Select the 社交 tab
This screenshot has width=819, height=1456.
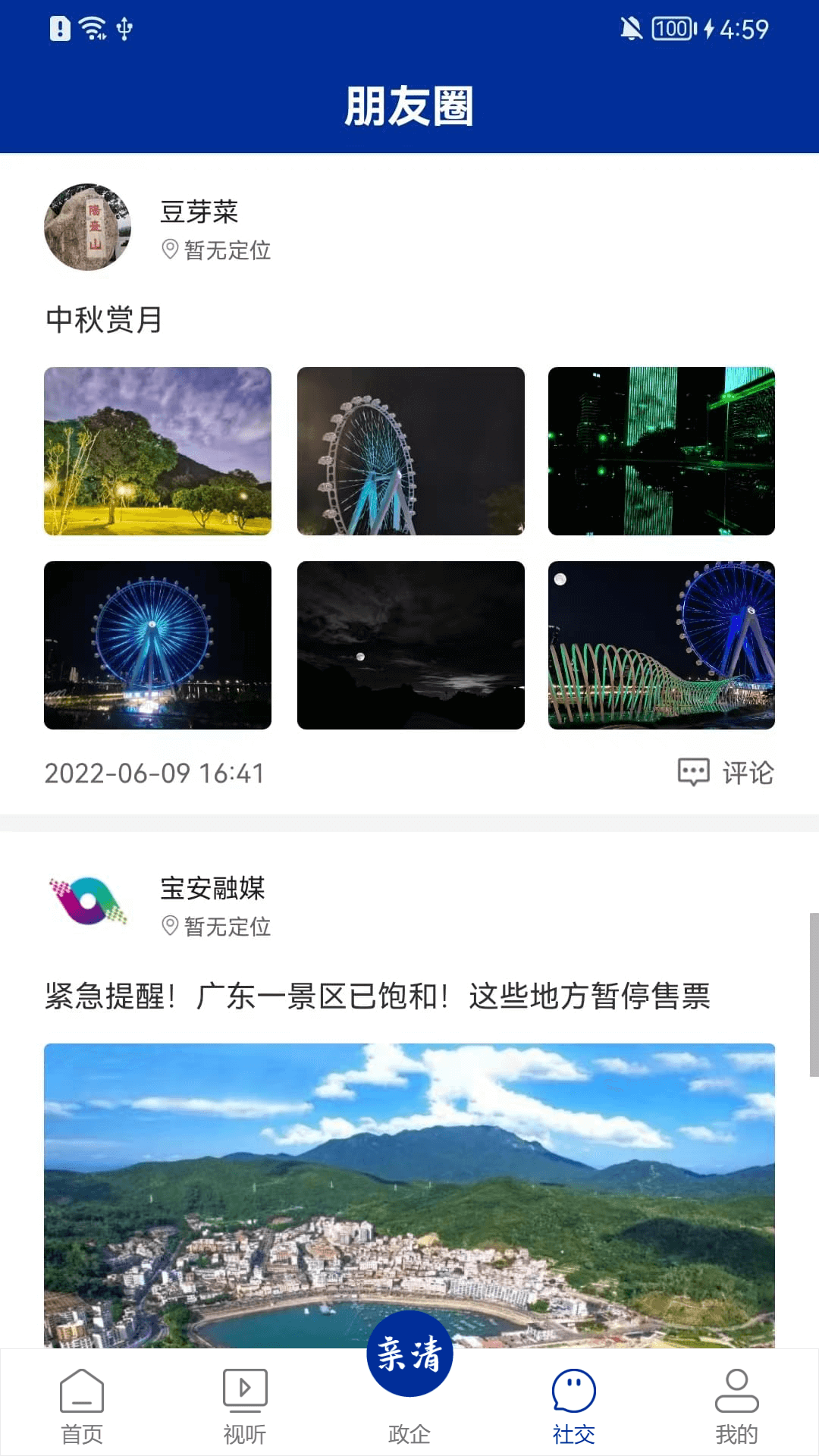[573, 1407]
